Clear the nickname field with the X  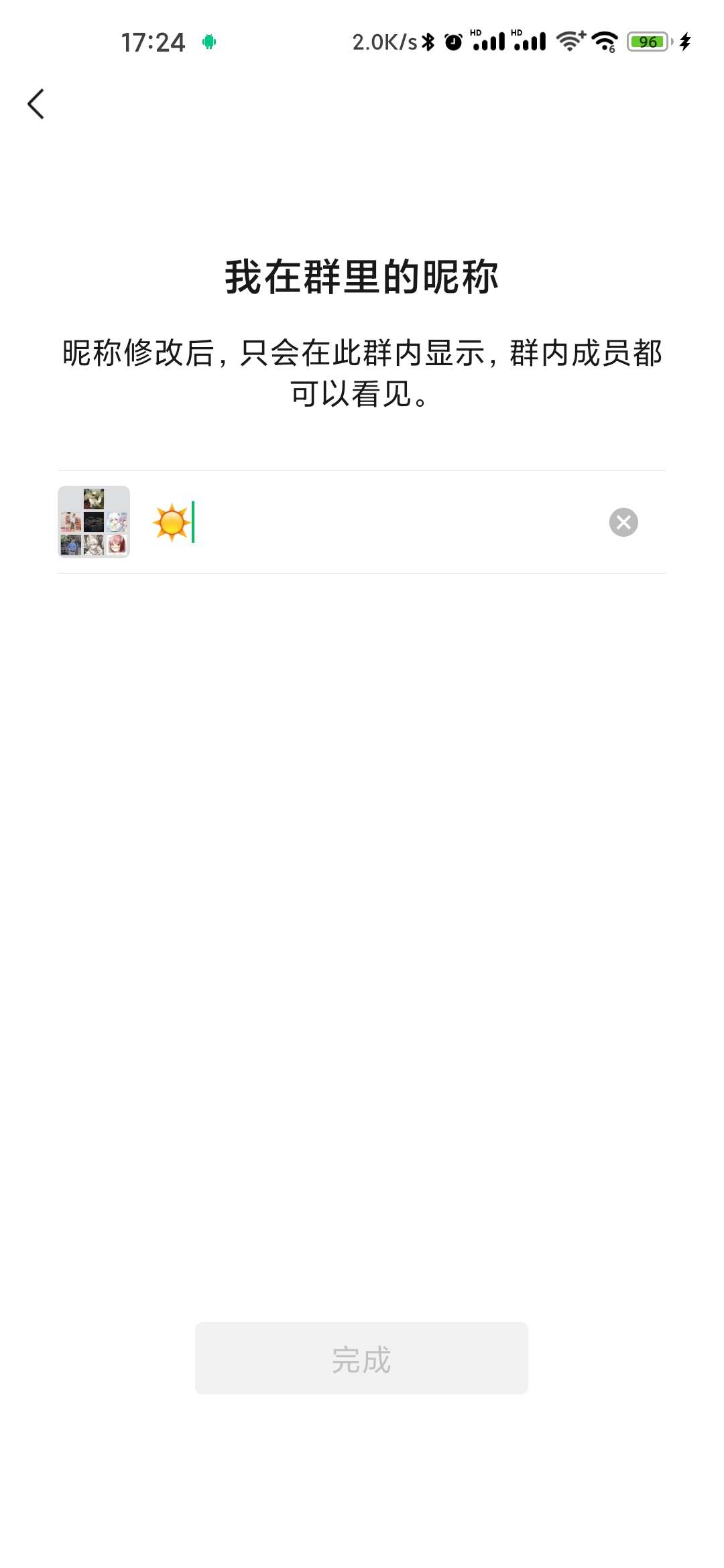pos(623,522)
